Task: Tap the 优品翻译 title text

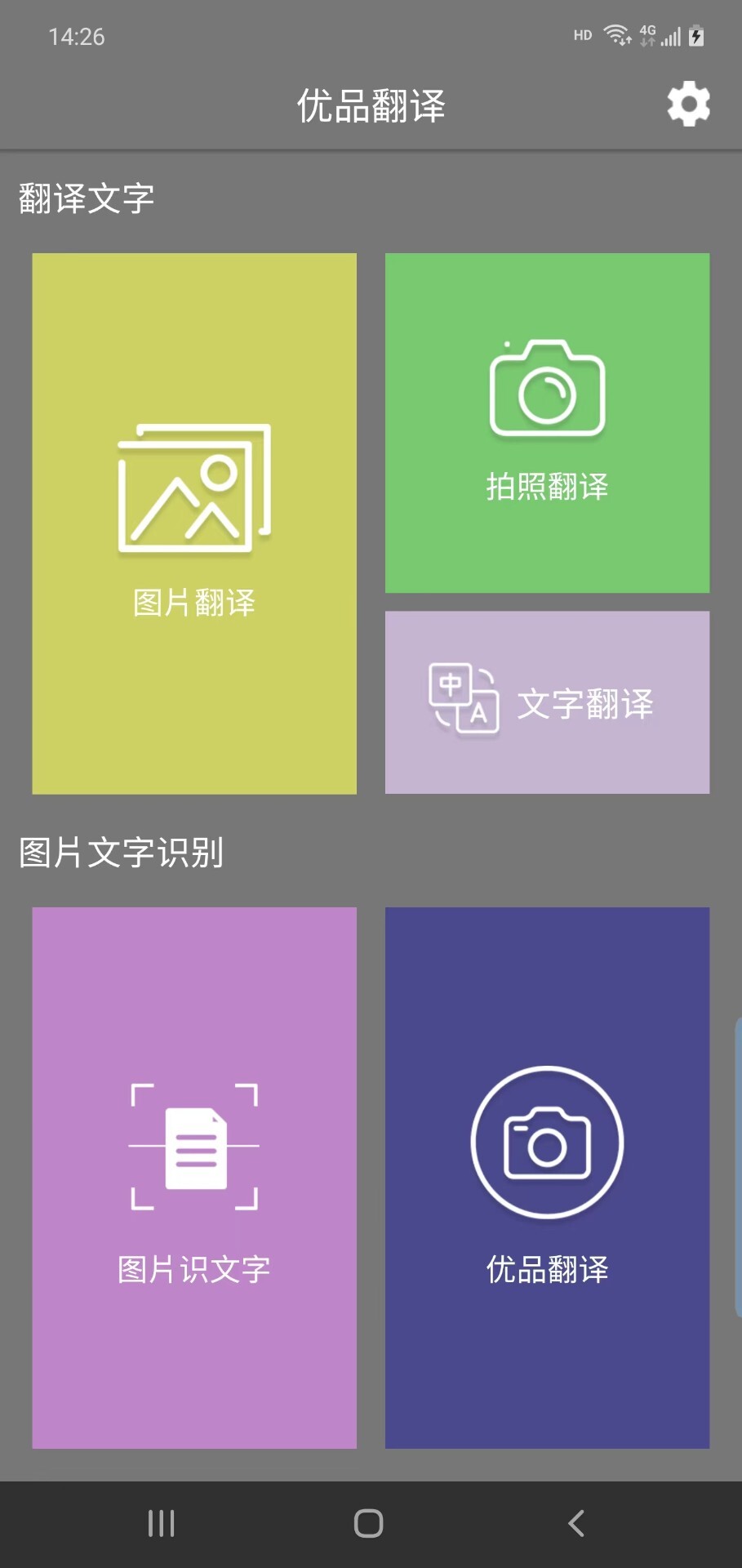Action: coord(371,105)
